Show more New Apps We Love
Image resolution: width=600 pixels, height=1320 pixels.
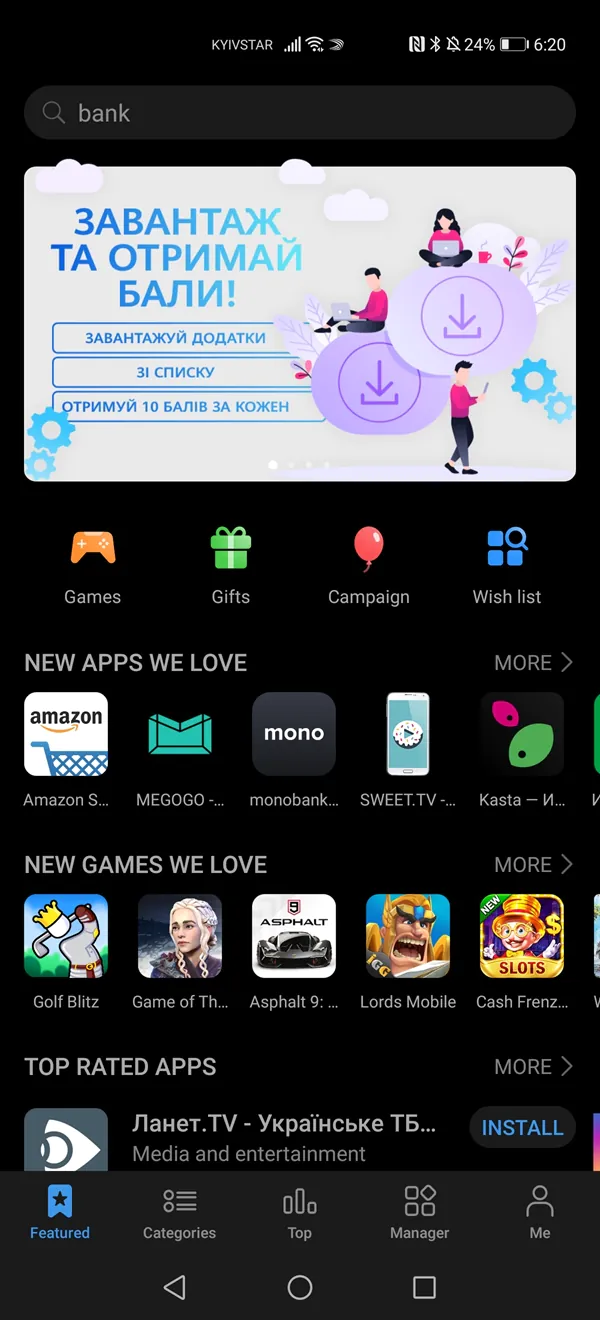(x=533, y=663)
